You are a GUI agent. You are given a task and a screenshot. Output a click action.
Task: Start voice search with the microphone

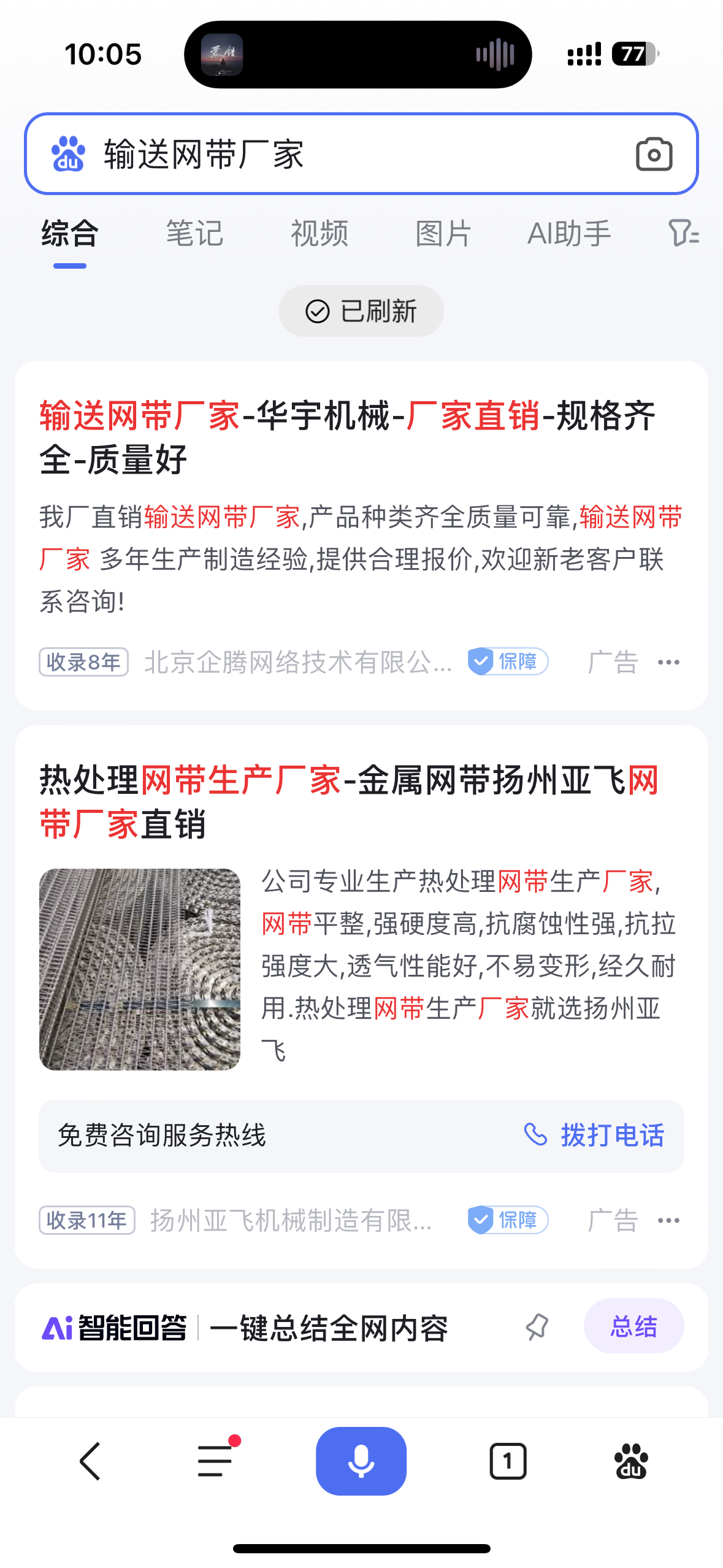click(x=361, y=1461)
